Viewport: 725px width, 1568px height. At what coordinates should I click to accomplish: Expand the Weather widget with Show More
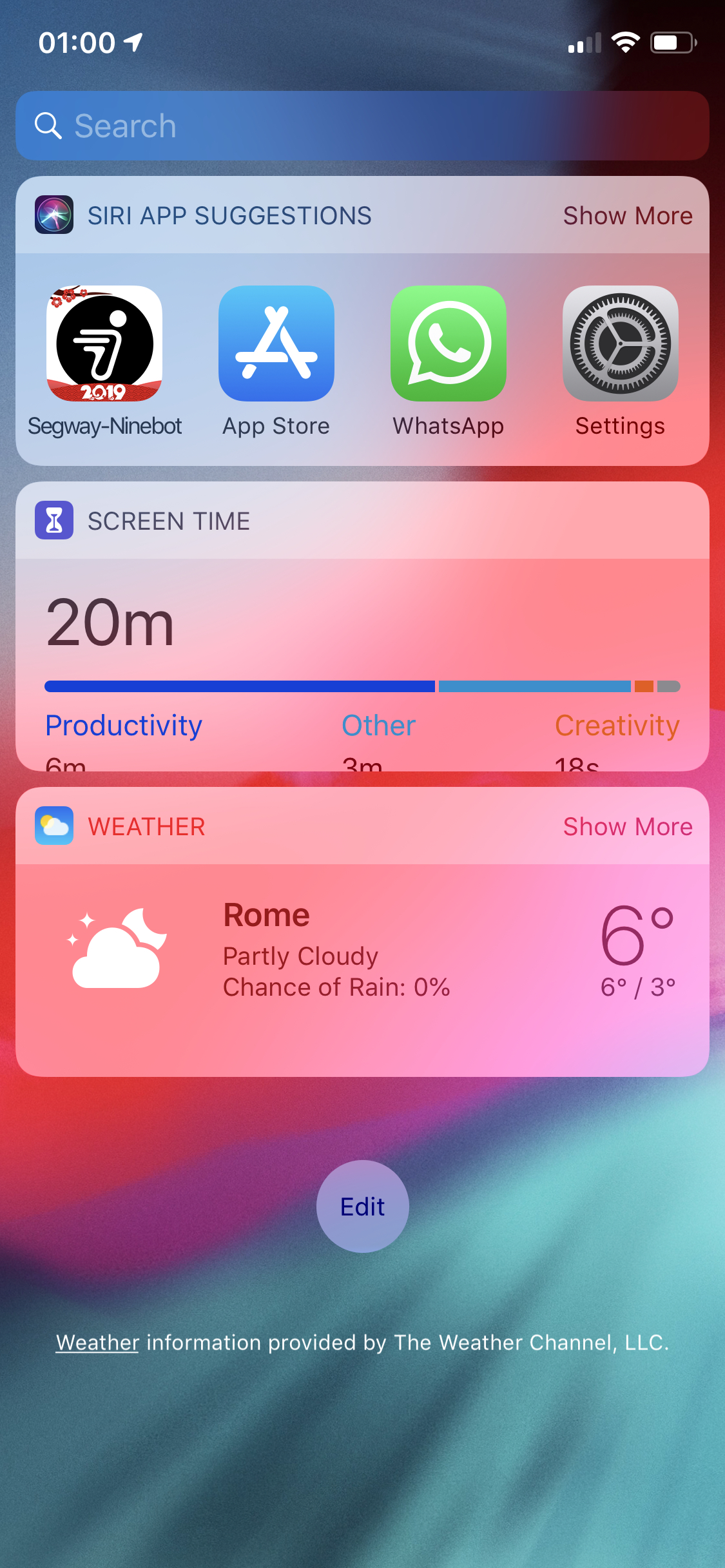click(x=627, y=827)
